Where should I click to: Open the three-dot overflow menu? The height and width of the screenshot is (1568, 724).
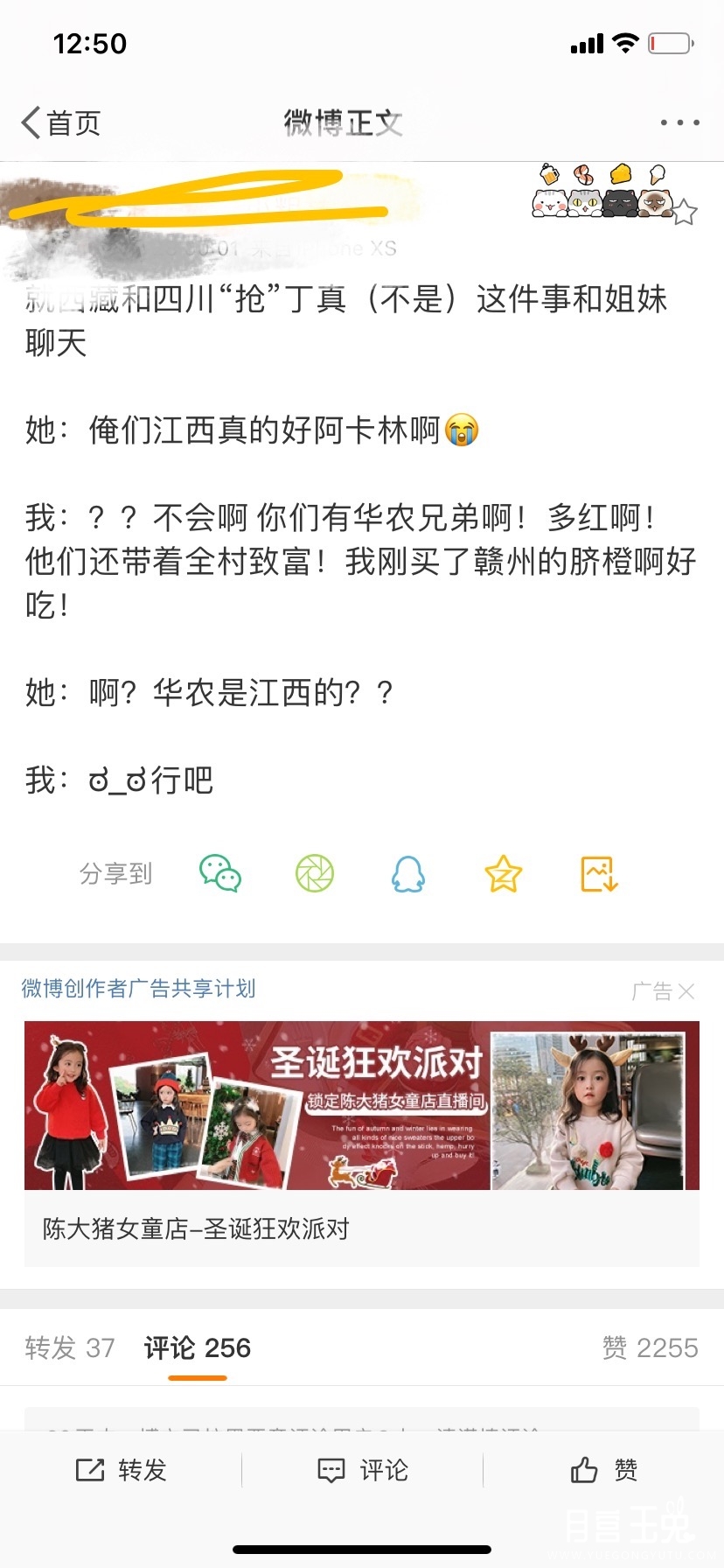[x=679, y=122]
